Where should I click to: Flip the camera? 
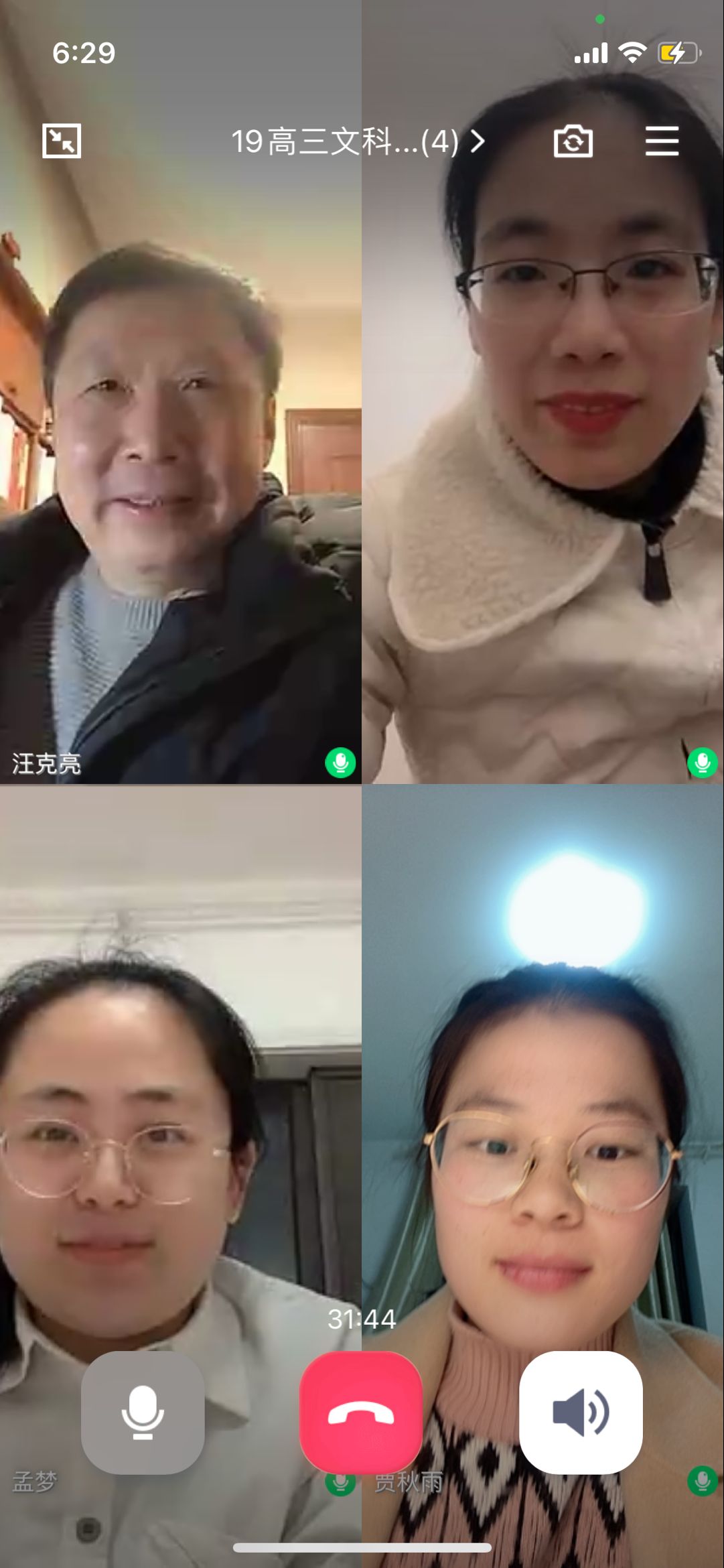573,141
